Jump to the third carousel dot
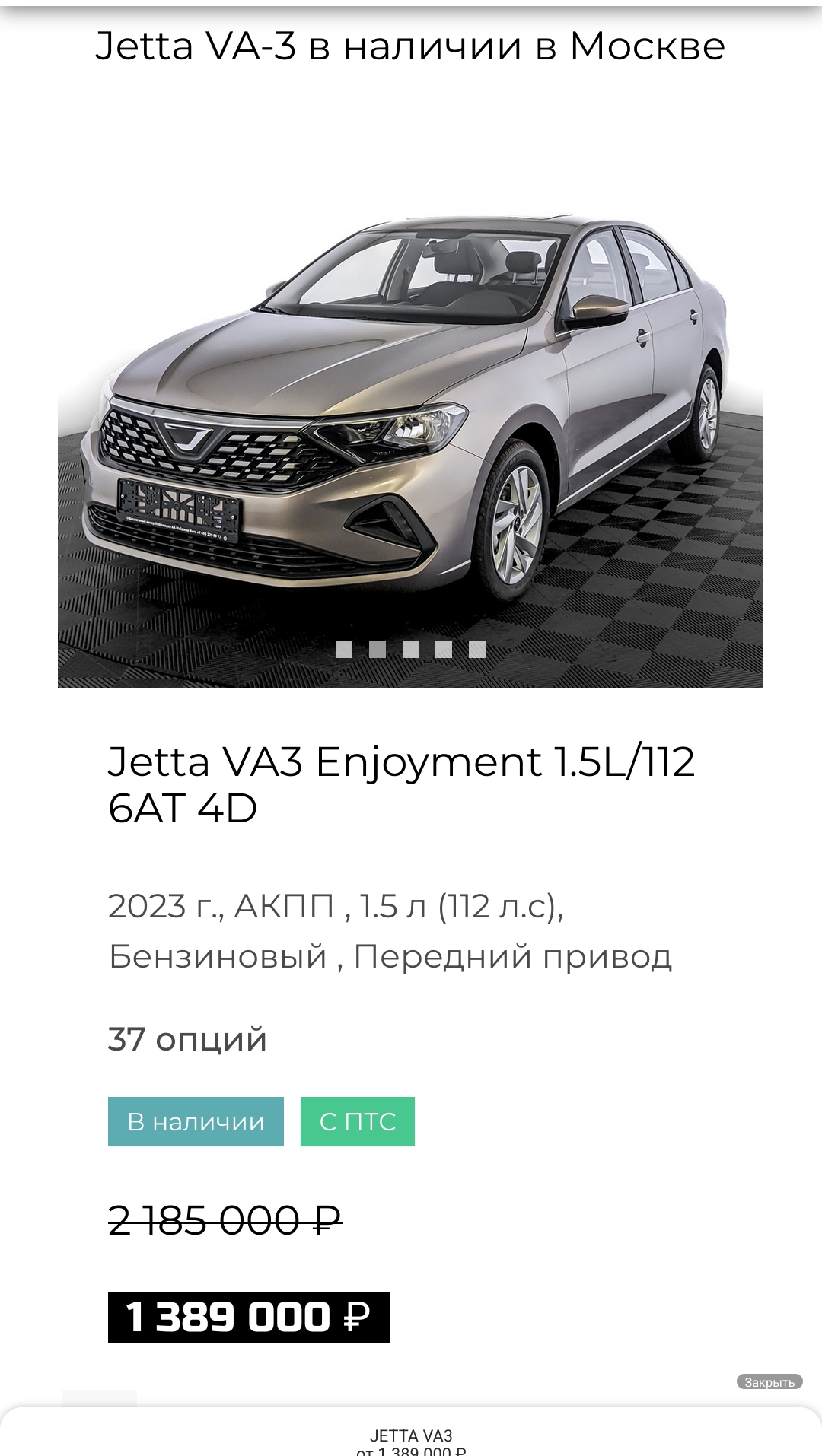Viewport: 822px width, 1456px height. point(411,650)
